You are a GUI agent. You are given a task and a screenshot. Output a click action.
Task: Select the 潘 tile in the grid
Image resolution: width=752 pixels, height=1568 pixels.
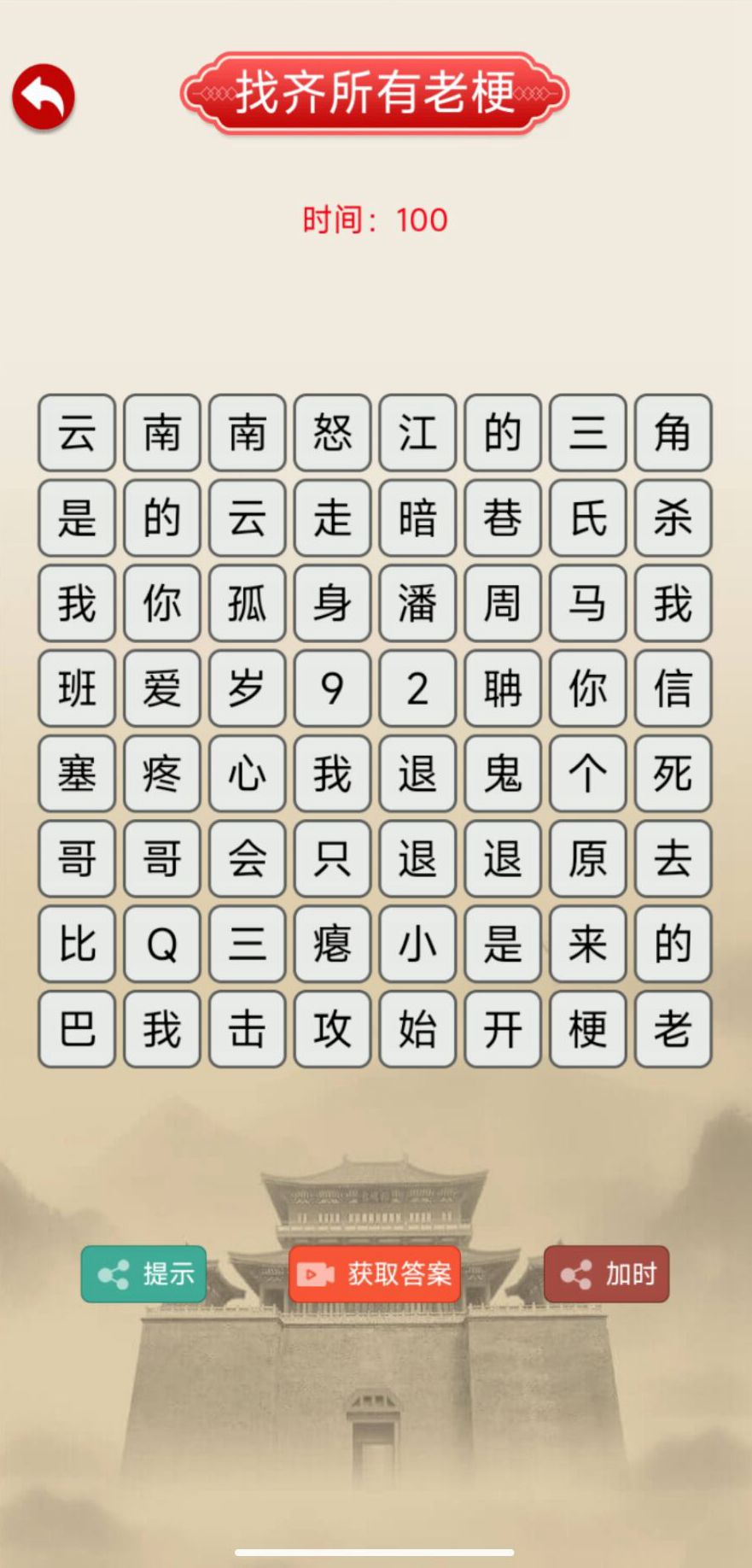pyautogui.click(x=417, y=603)
